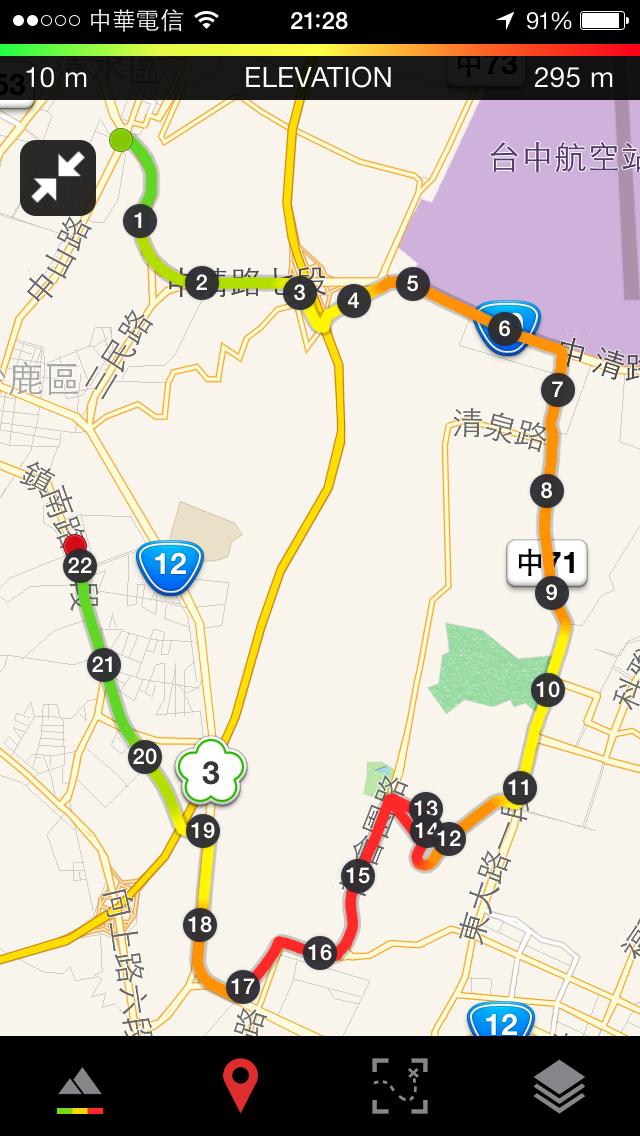Image resolution: width=640 pixels, height=1136 pixels.
Task: Collapse the fullscreen map view
Action: 58,178
